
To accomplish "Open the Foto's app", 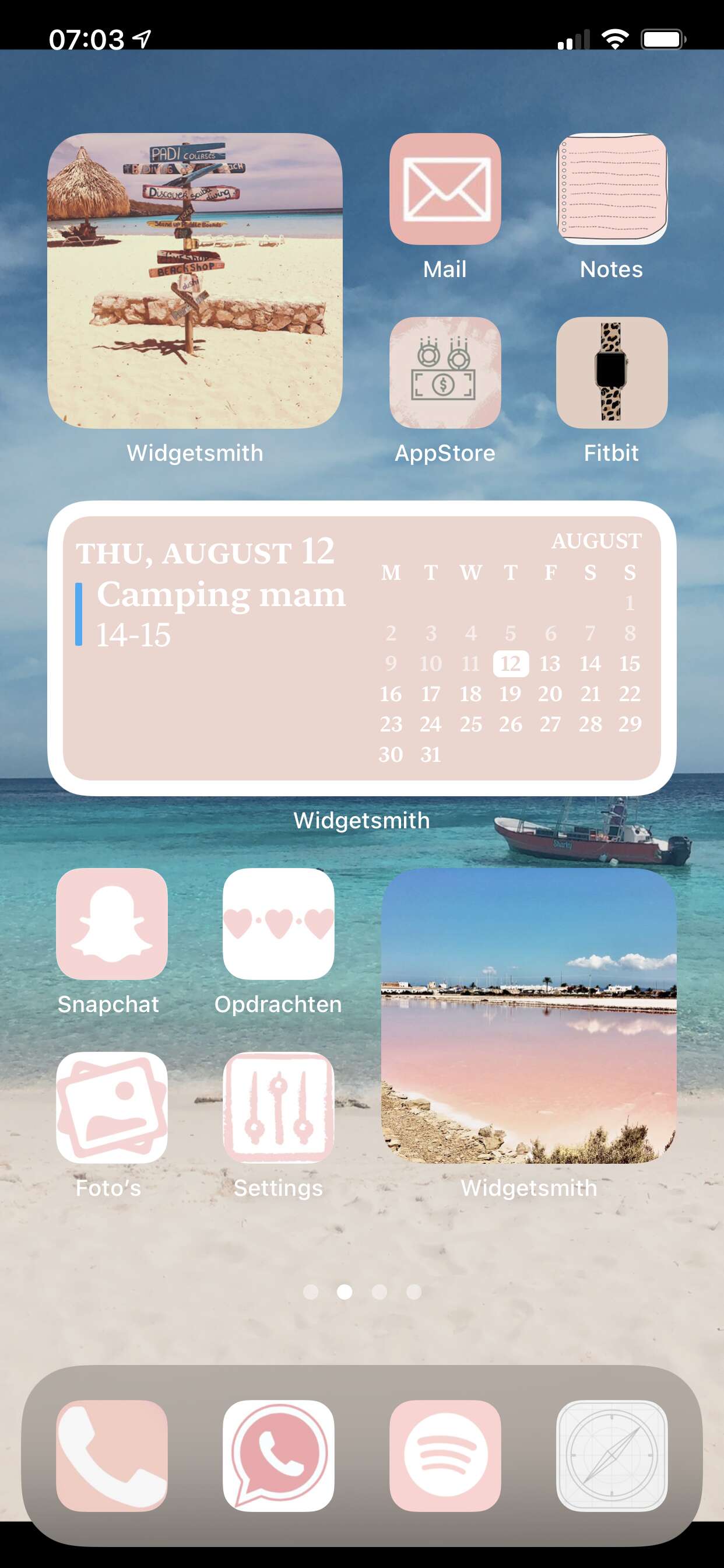I will click(x=112, y=1108).
